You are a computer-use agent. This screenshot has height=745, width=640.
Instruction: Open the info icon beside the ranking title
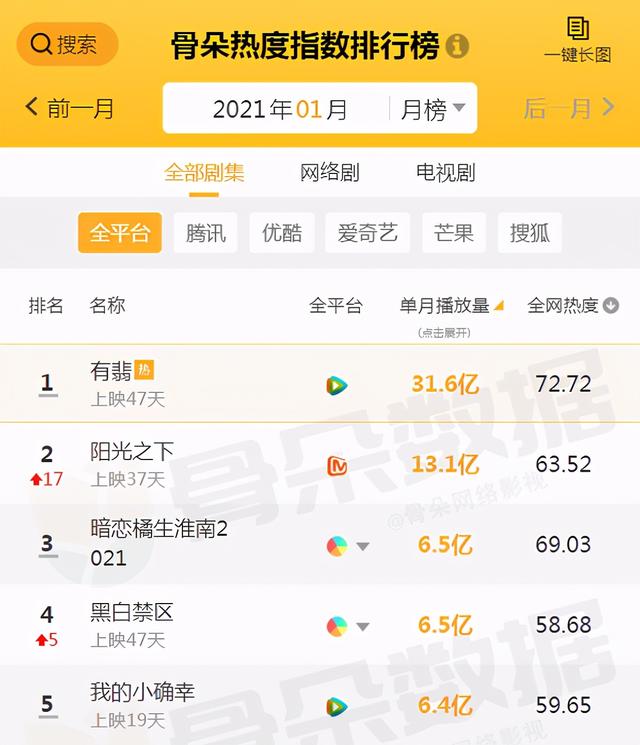(x=457, y=45)
